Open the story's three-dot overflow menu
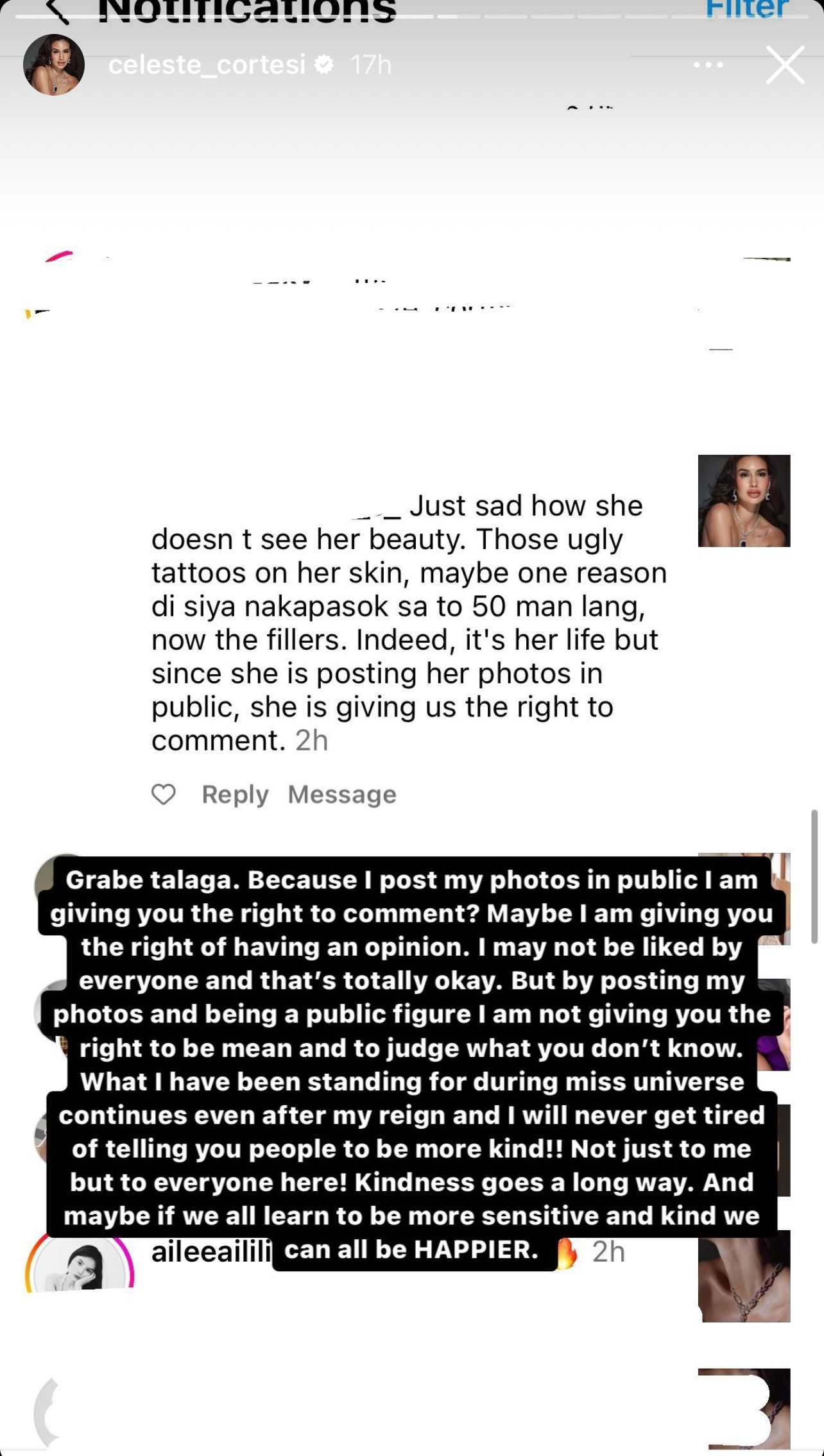This screenshot has height=1456, width=824. coord(708,65)
